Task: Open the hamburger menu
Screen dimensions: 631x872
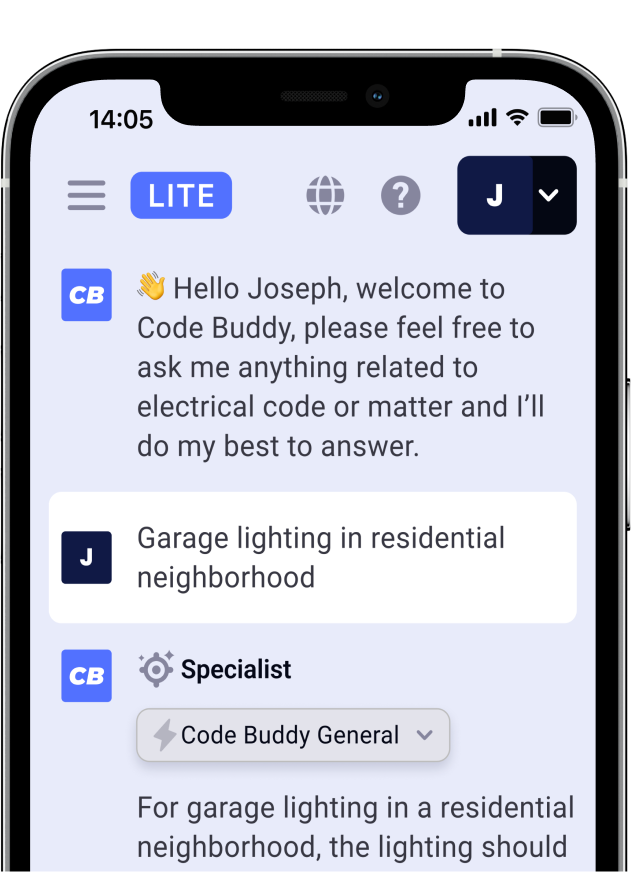Action: tap(86, 195)
